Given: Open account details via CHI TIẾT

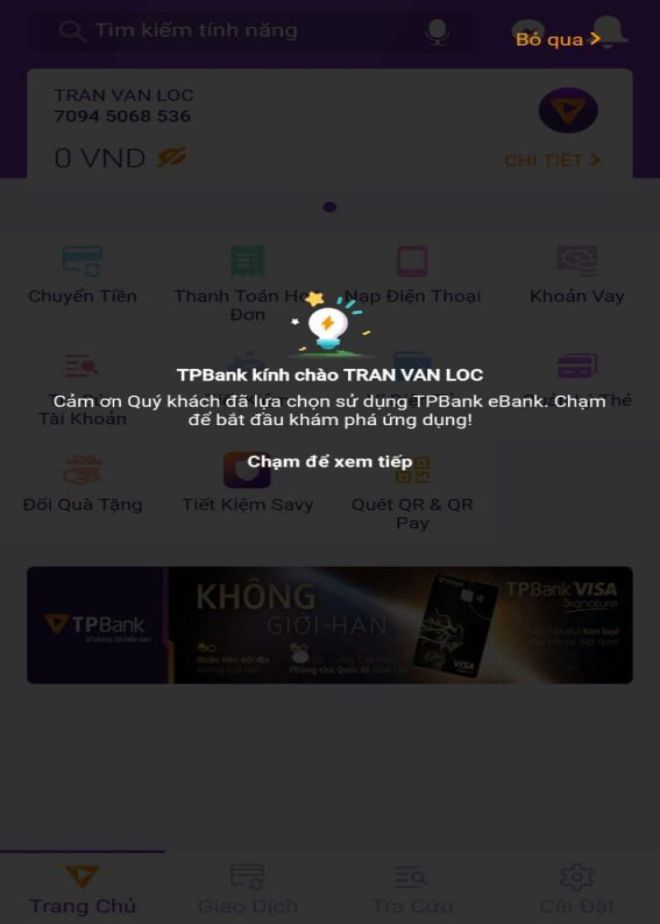Looking at the screenshot, I should pyautogui.click(x=552, y=160).
